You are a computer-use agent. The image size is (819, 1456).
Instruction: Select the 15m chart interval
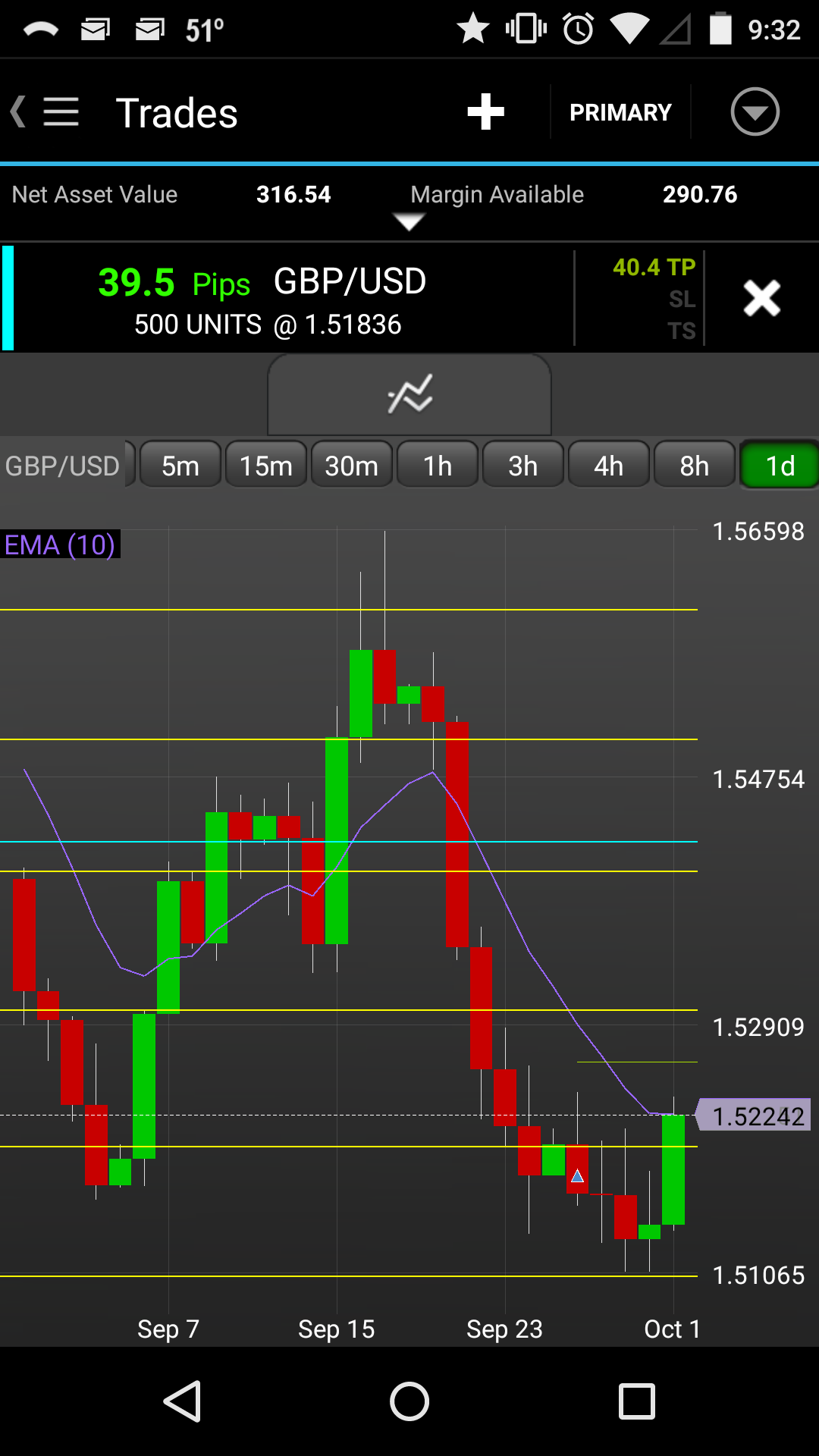tap(266, 466)
